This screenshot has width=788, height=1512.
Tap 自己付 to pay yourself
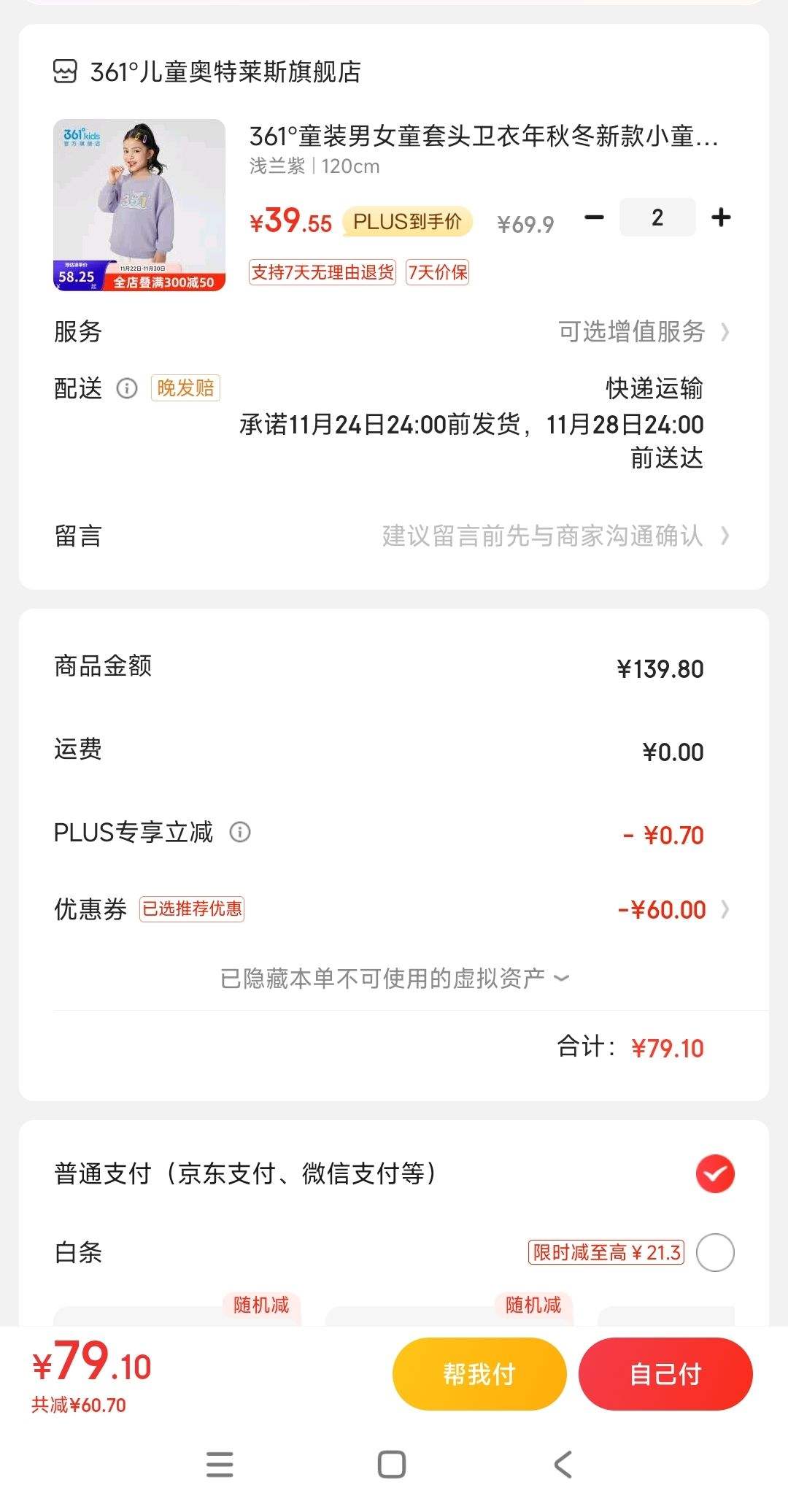point(665,1374)
